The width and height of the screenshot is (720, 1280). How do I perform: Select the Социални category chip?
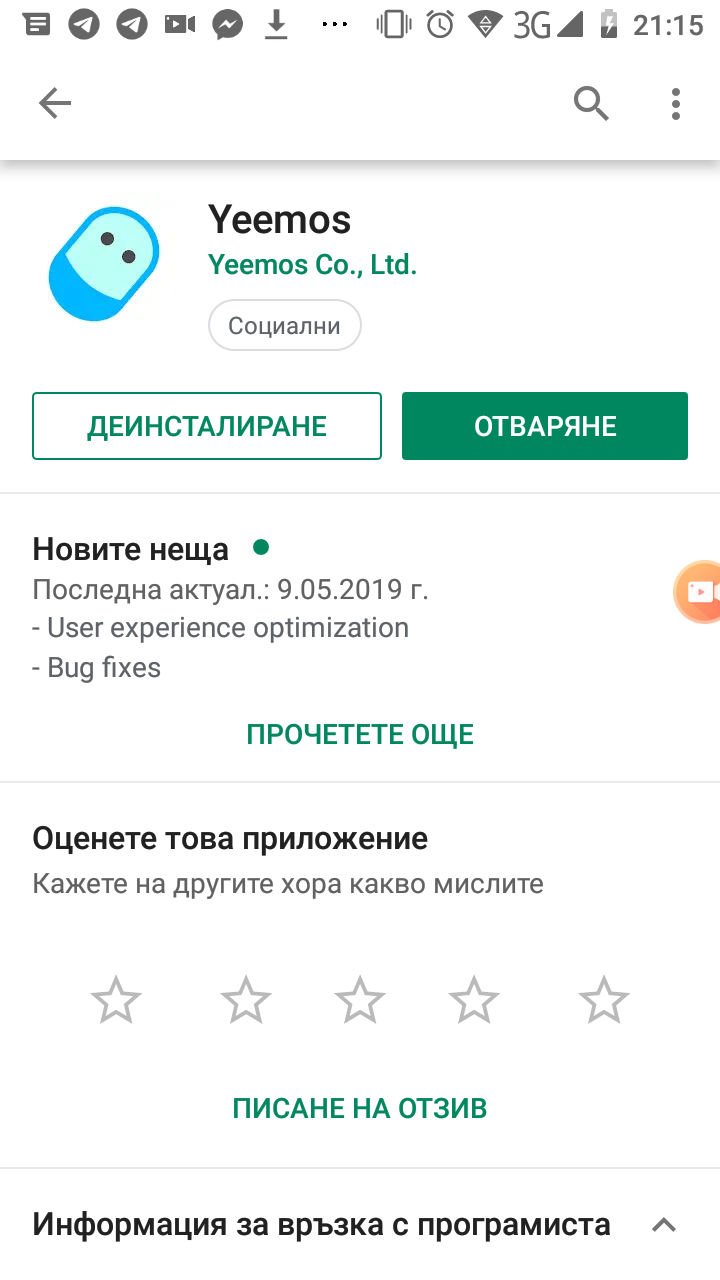[x=284, y=325]
